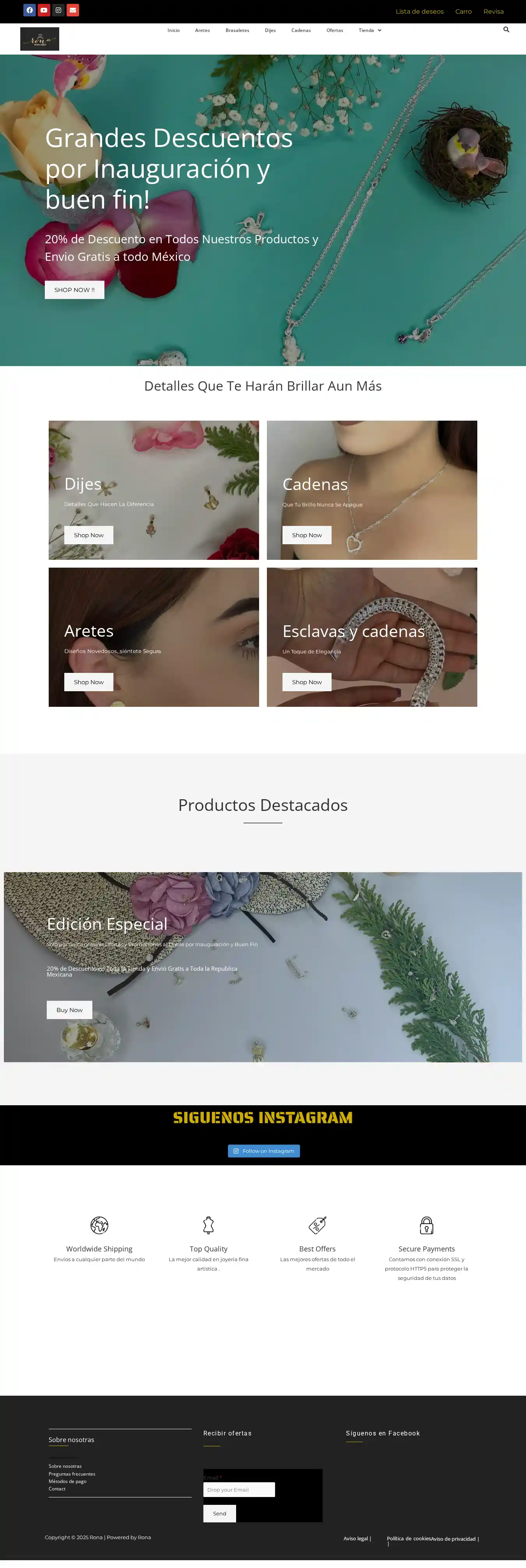Image resolution: width=526 pixels, height=1568 pixels.
Task: Open Lista de deseos link
Action: click(420, 12)
